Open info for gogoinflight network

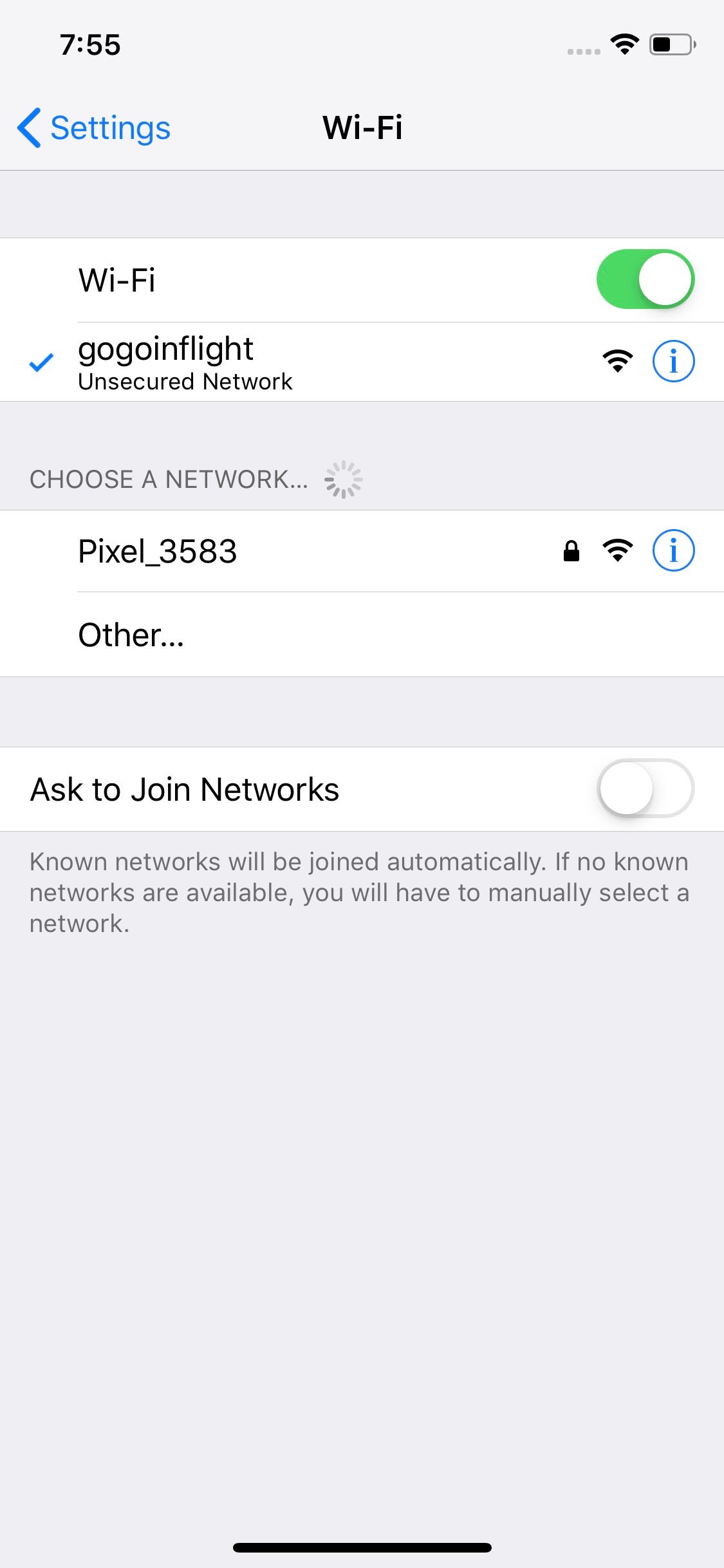(673, 361)
